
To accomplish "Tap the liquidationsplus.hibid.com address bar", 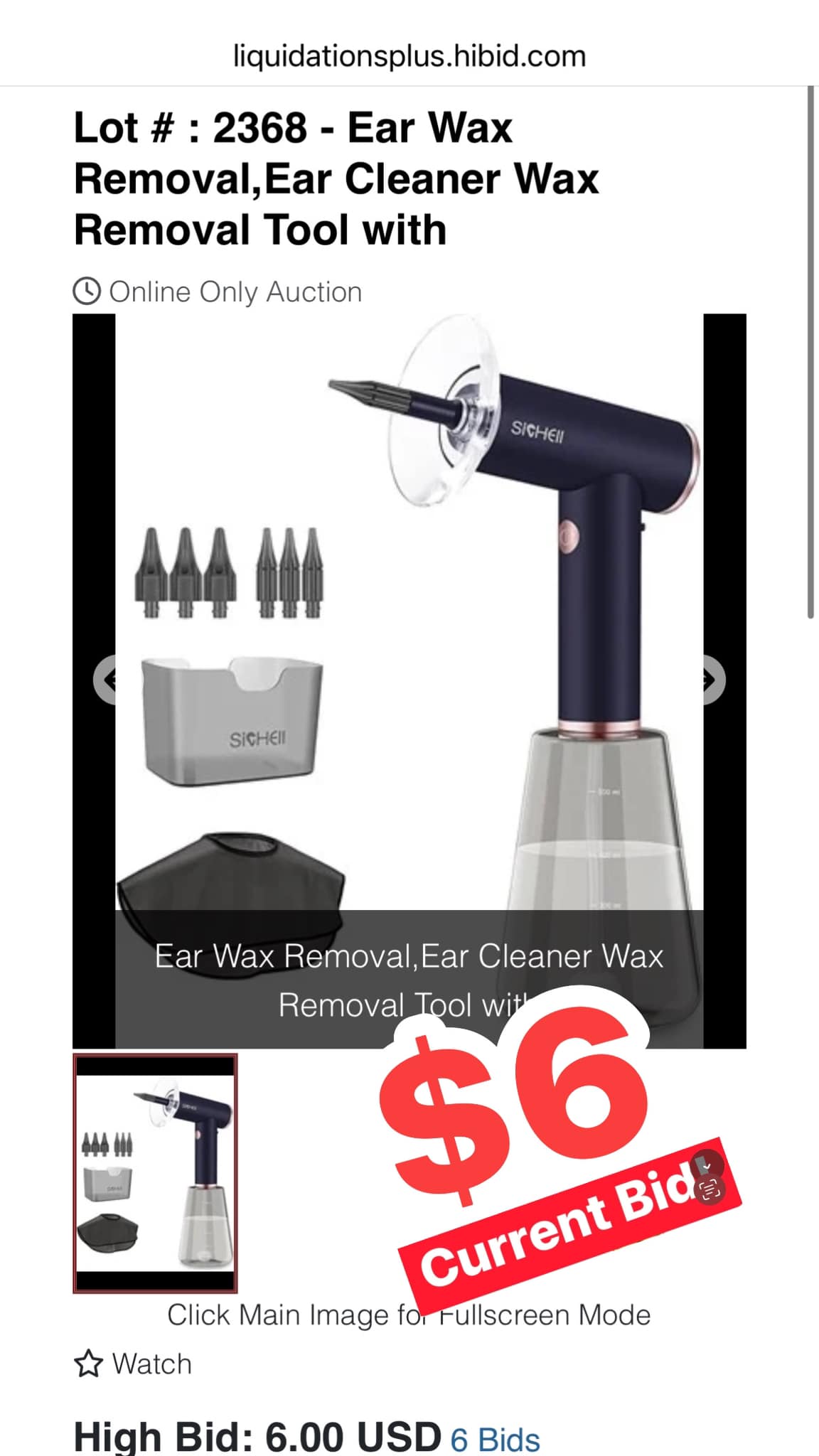I will [x=409, y=56].
